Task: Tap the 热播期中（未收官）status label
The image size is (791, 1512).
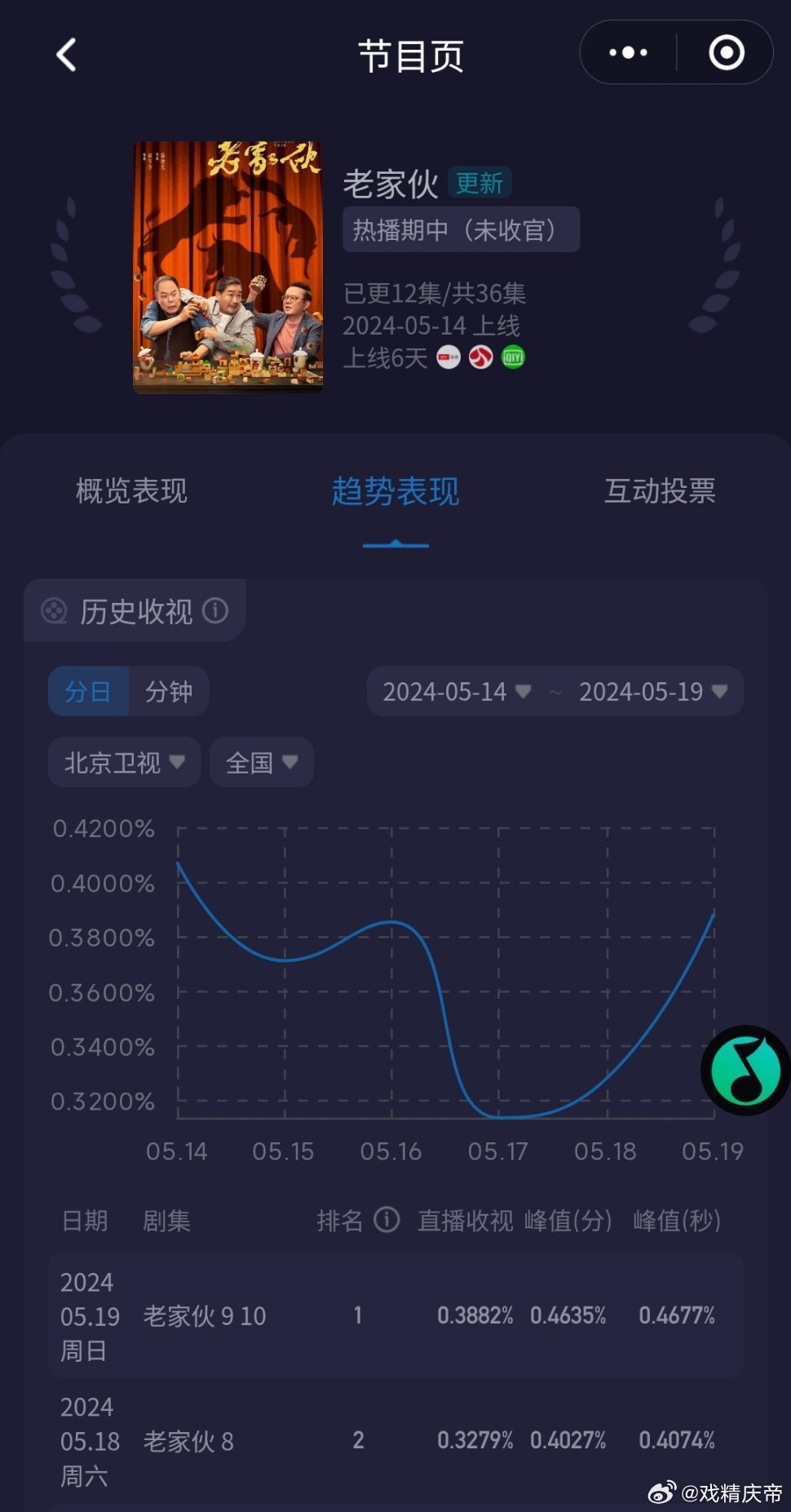Action: point(461,229)
